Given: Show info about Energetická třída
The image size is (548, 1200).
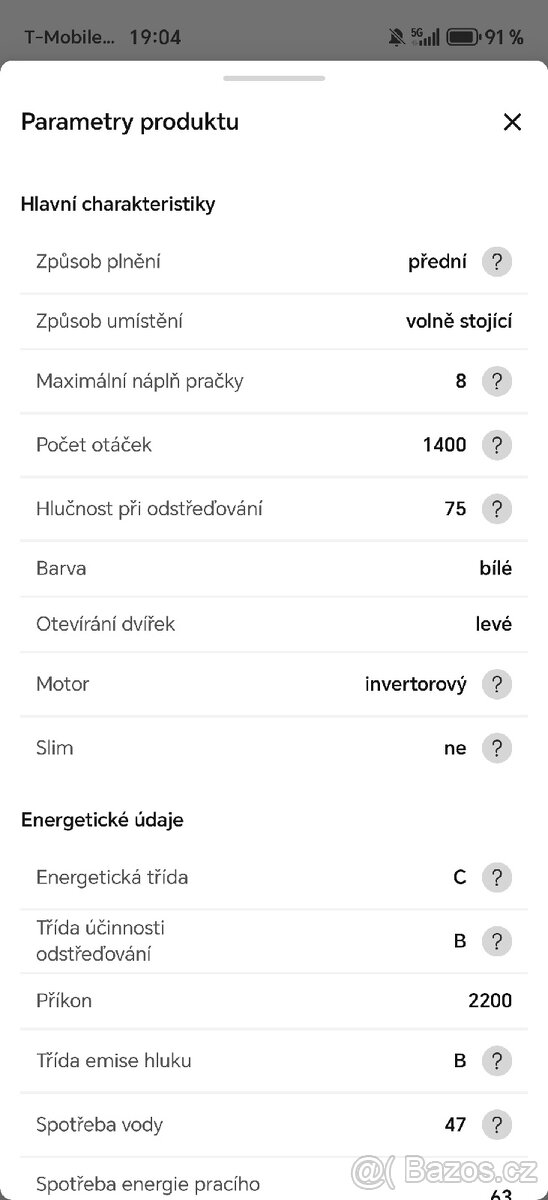Looking at the screenshot, I should point(497,877).
